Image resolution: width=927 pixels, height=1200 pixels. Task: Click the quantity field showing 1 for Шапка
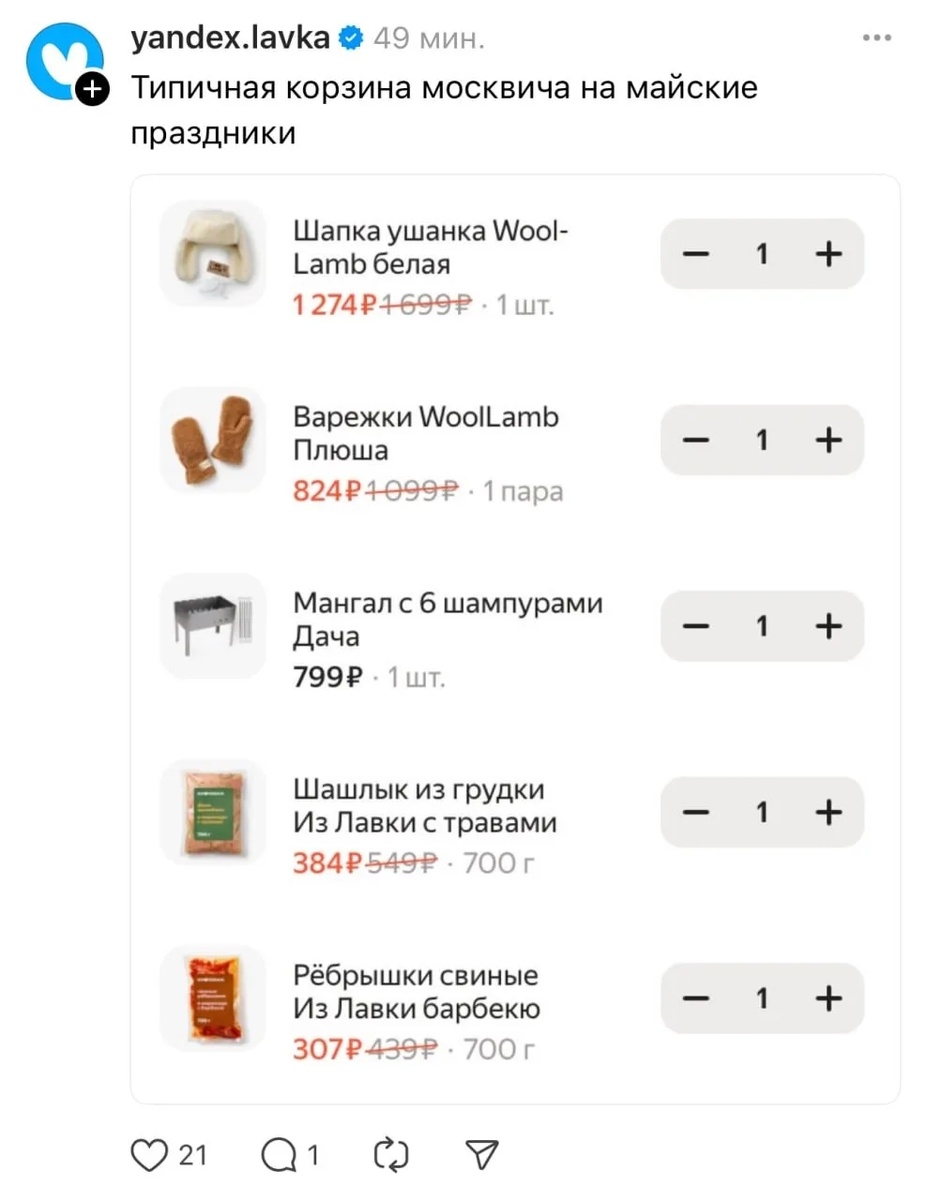[x=762, y=254]
